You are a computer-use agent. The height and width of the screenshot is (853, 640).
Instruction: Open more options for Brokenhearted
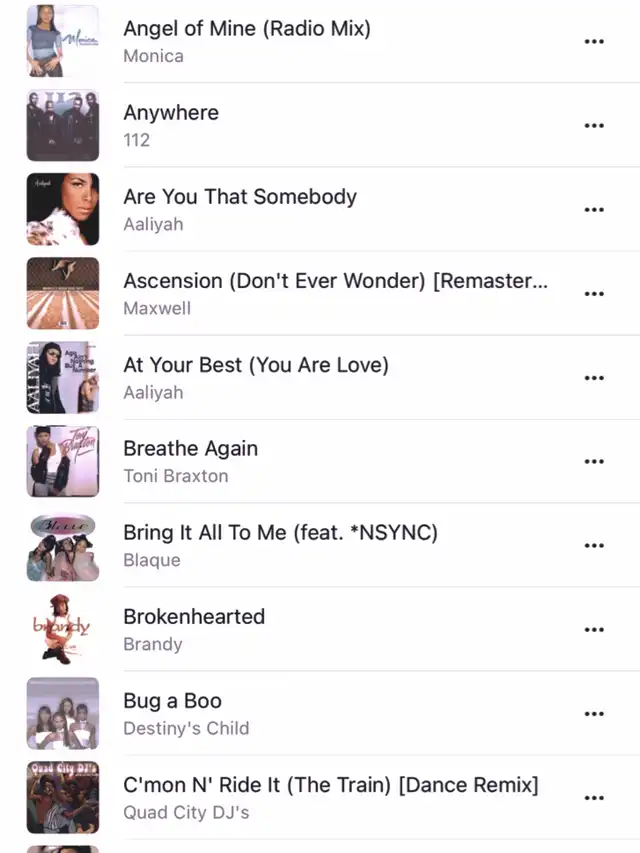click(594, 630)
